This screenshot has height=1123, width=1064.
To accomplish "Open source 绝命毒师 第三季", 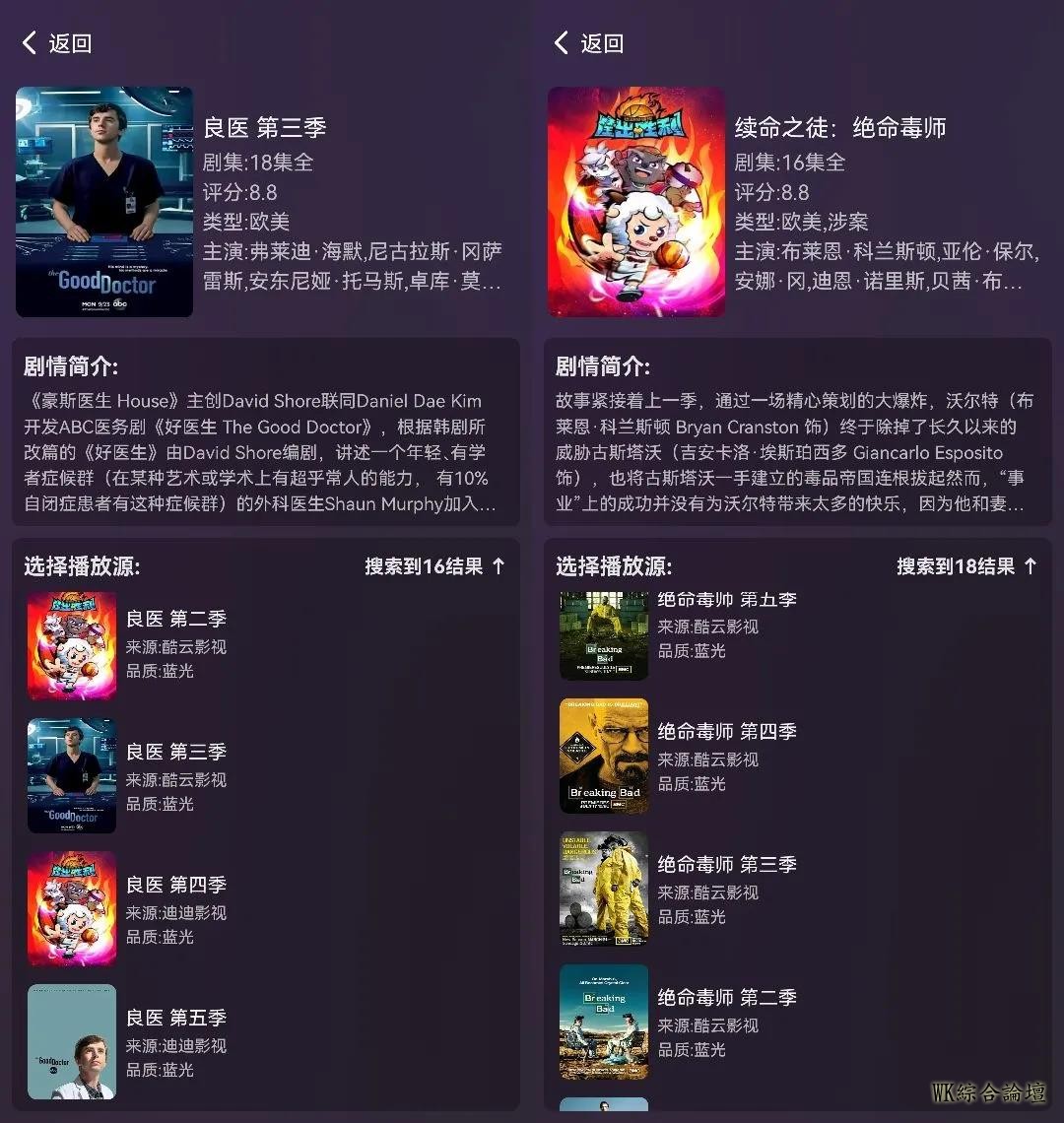I will [726, 890].
